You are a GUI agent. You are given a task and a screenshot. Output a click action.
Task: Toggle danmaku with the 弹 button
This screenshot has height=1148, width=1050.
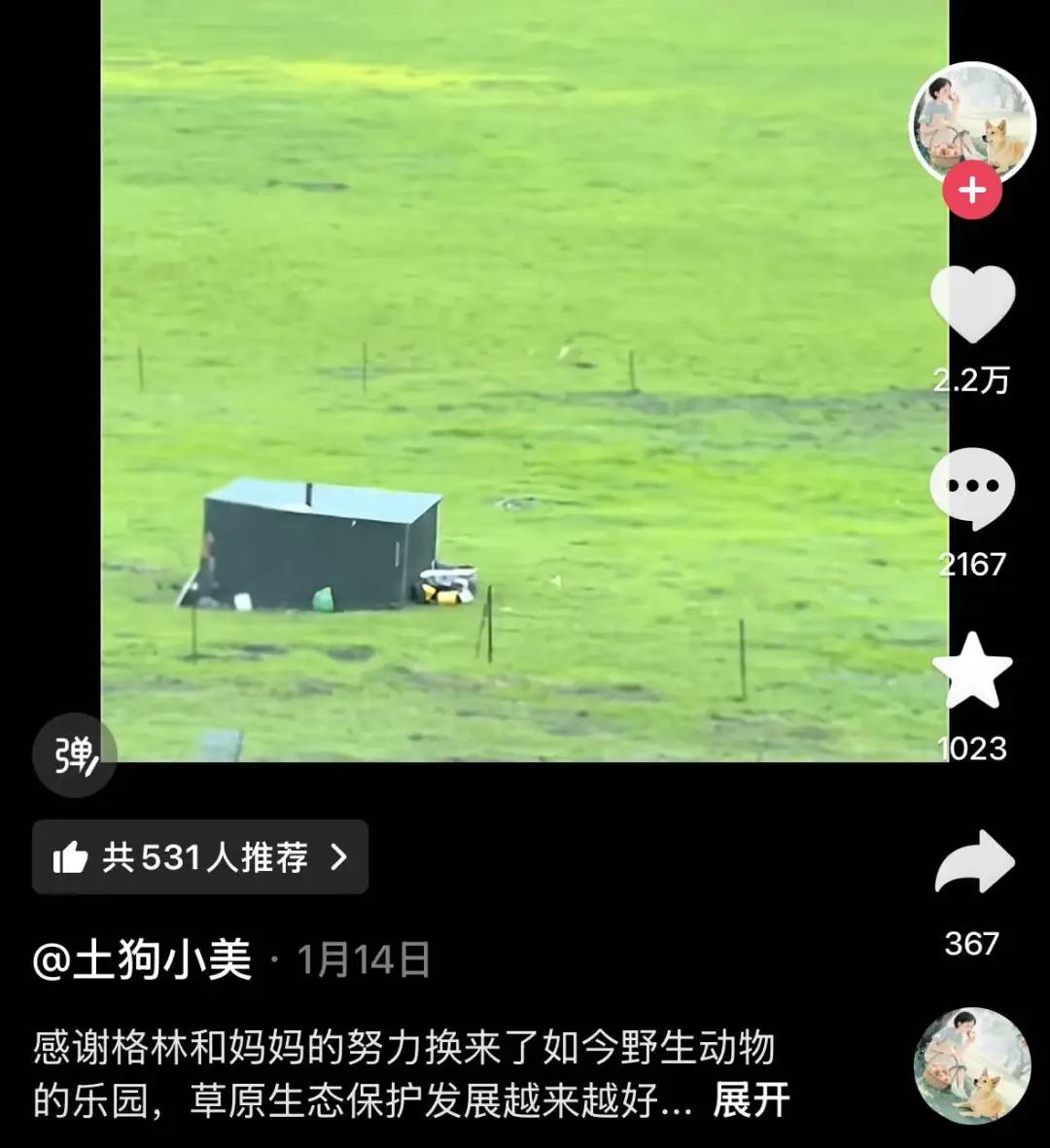pyautogui.click(x=74, y=757)
